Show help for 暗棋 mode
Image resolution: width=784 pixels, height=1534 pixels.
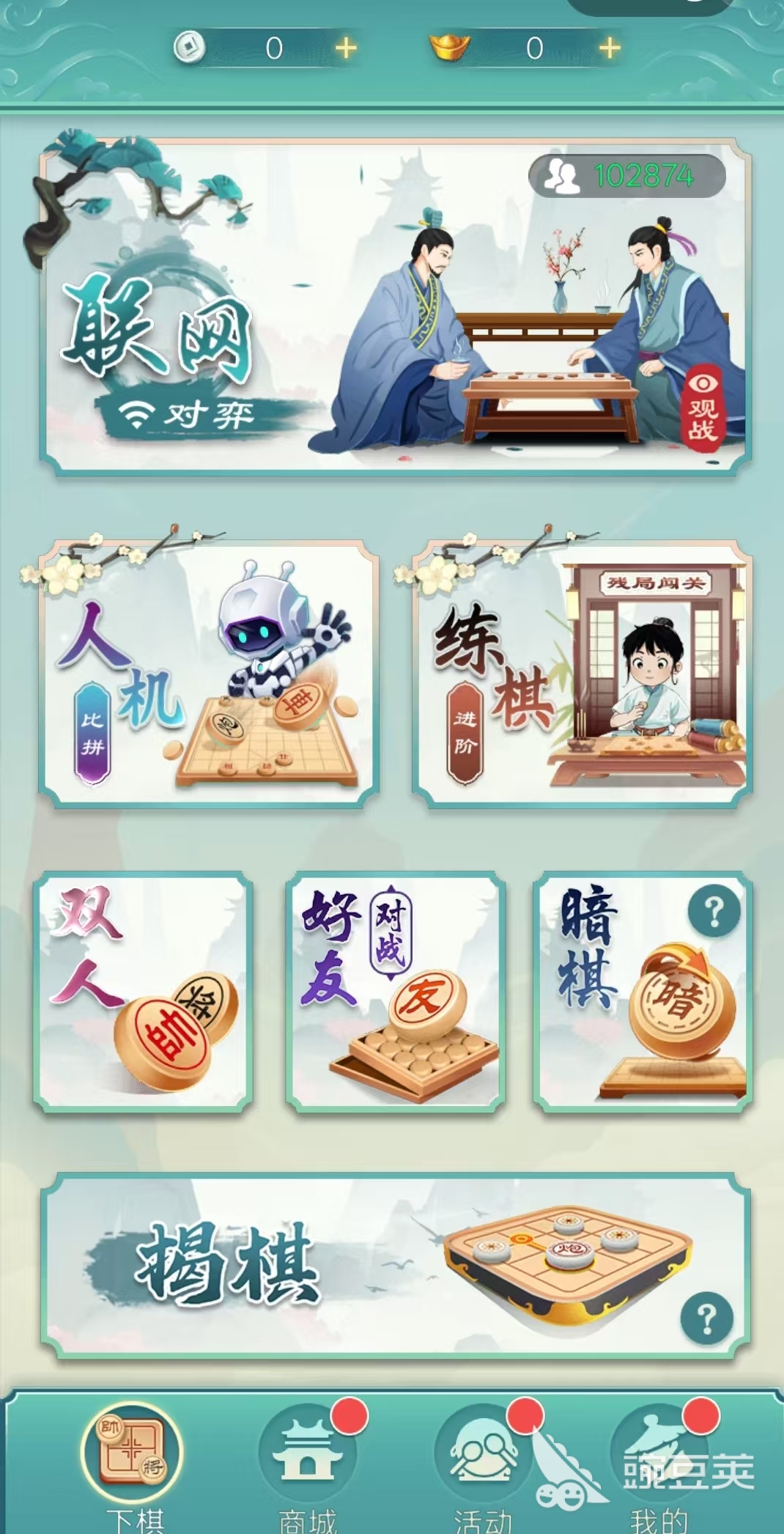714,910
